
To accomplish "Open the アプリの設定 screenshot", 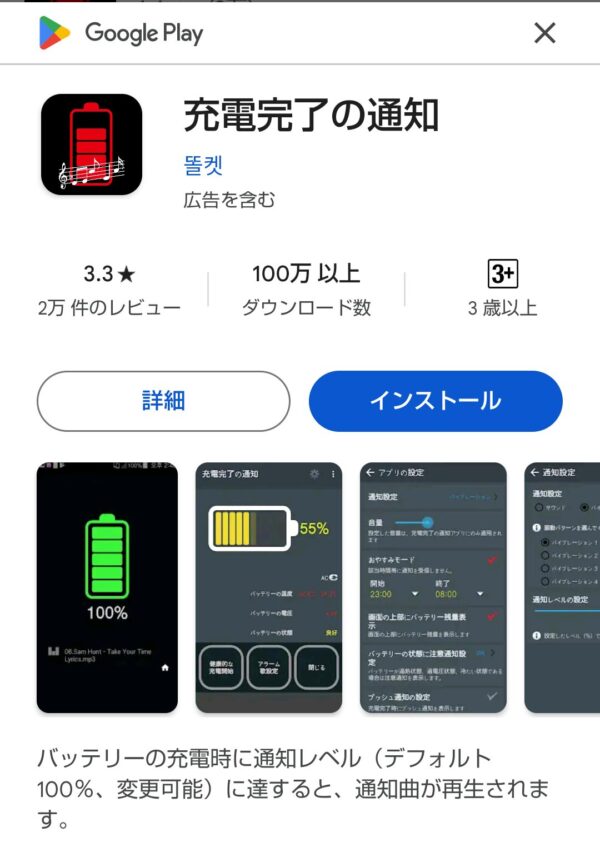I will point(433,588).
